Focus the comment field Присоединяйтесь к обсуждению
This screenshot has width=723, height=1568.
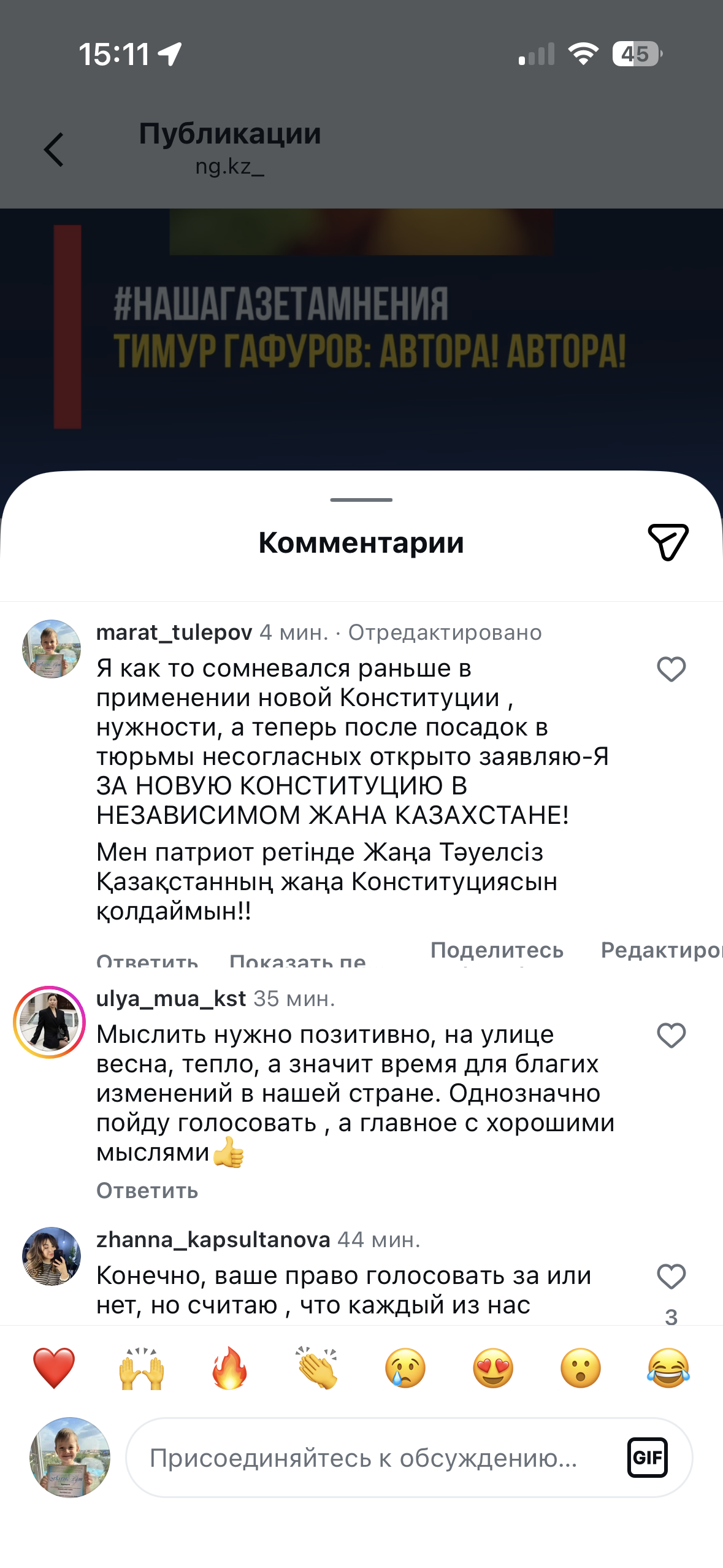pos(368,1458)
